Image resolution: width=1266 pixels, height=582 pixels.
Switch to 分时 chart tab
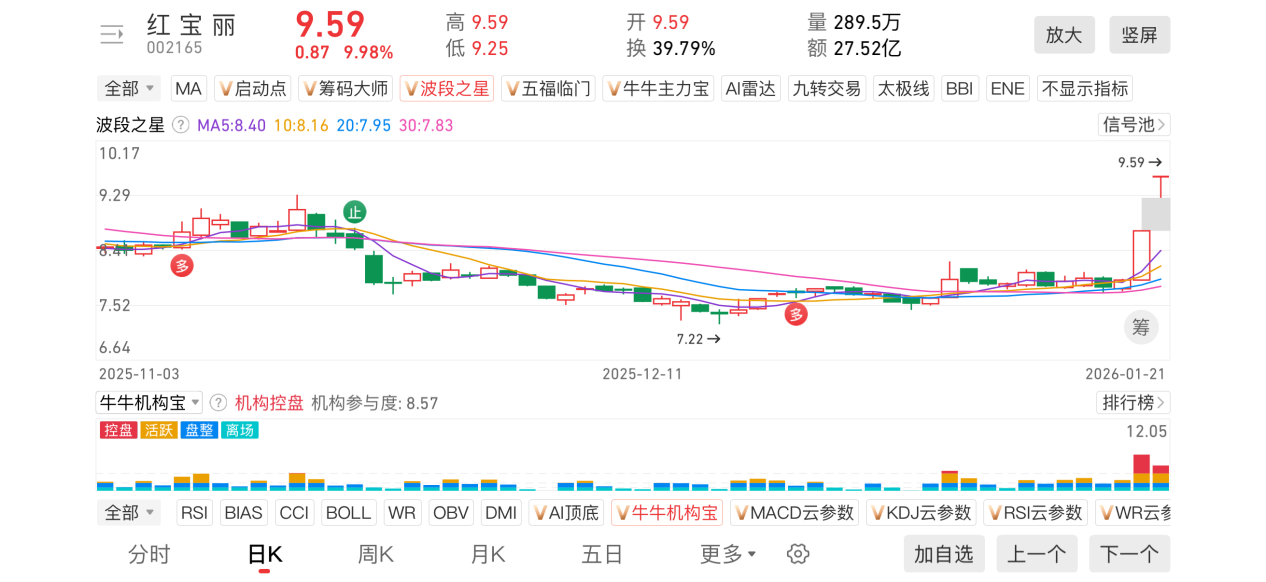(149, 554)
